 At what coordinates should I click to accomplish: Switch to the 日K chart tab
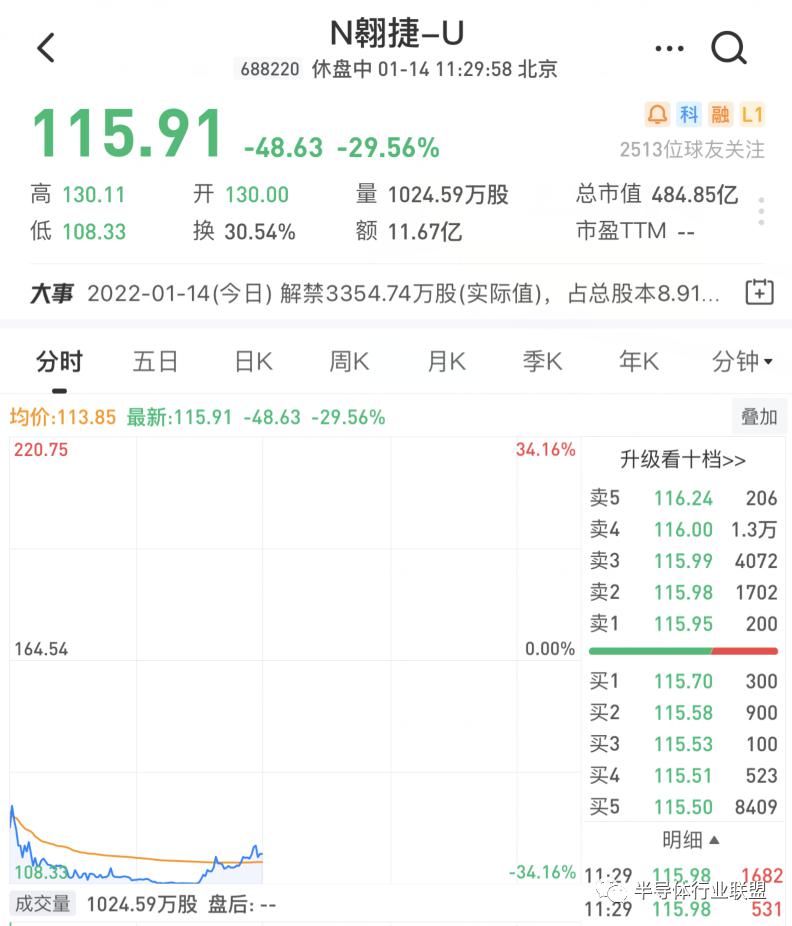coord(253,361)
